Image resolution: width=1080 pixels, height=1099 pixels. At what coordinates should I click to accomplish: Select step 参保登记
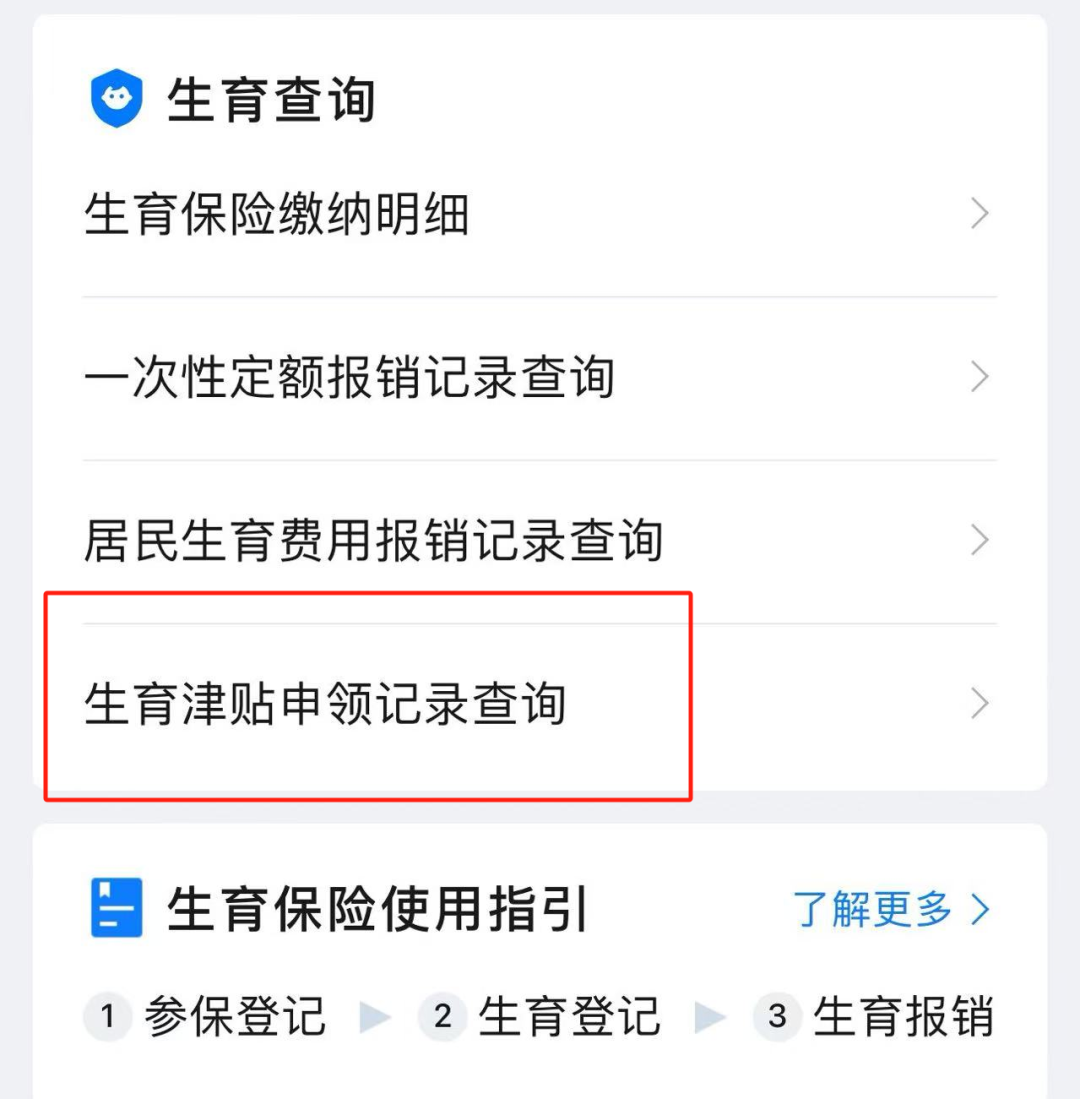[x=207, y=1017]
